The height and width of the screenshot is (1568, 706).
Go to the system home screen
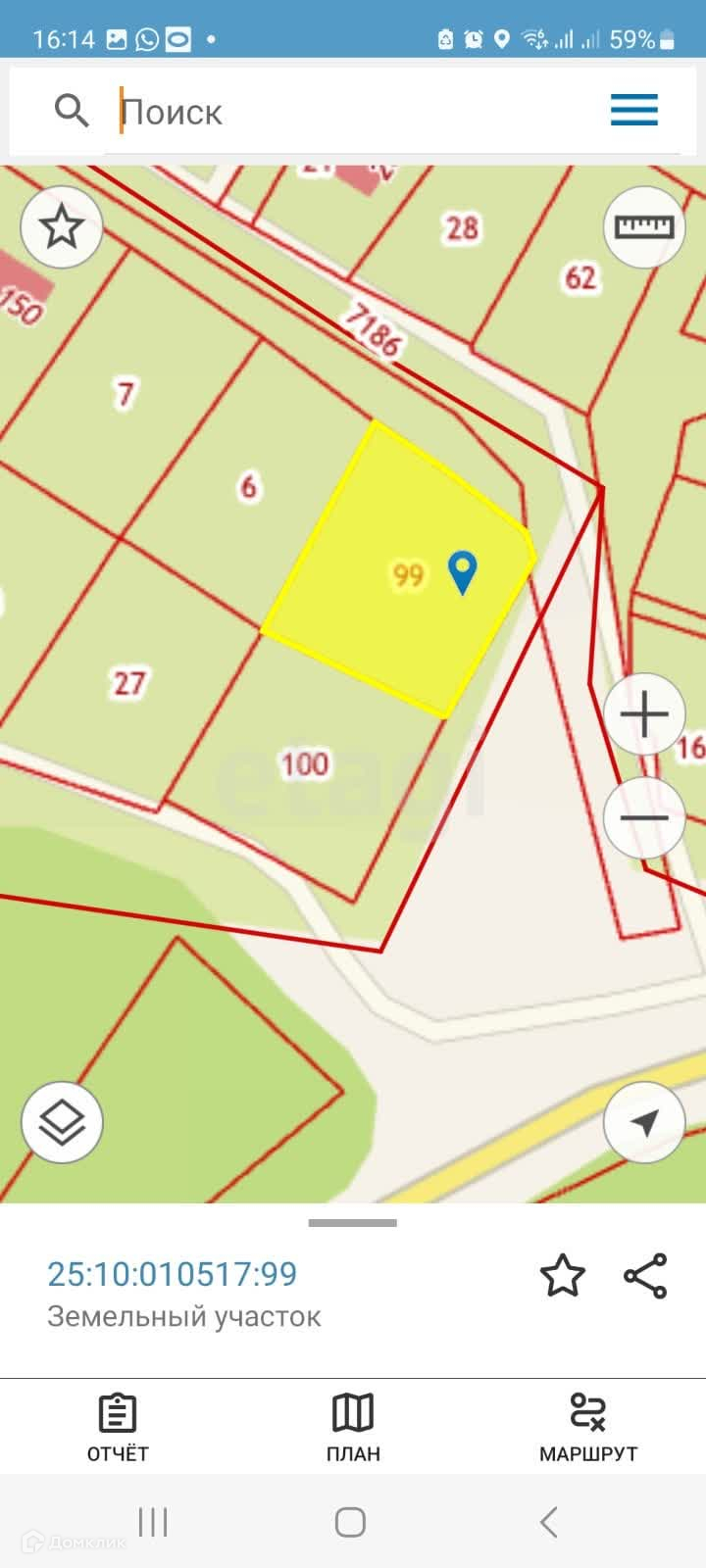click(350, 1522)
